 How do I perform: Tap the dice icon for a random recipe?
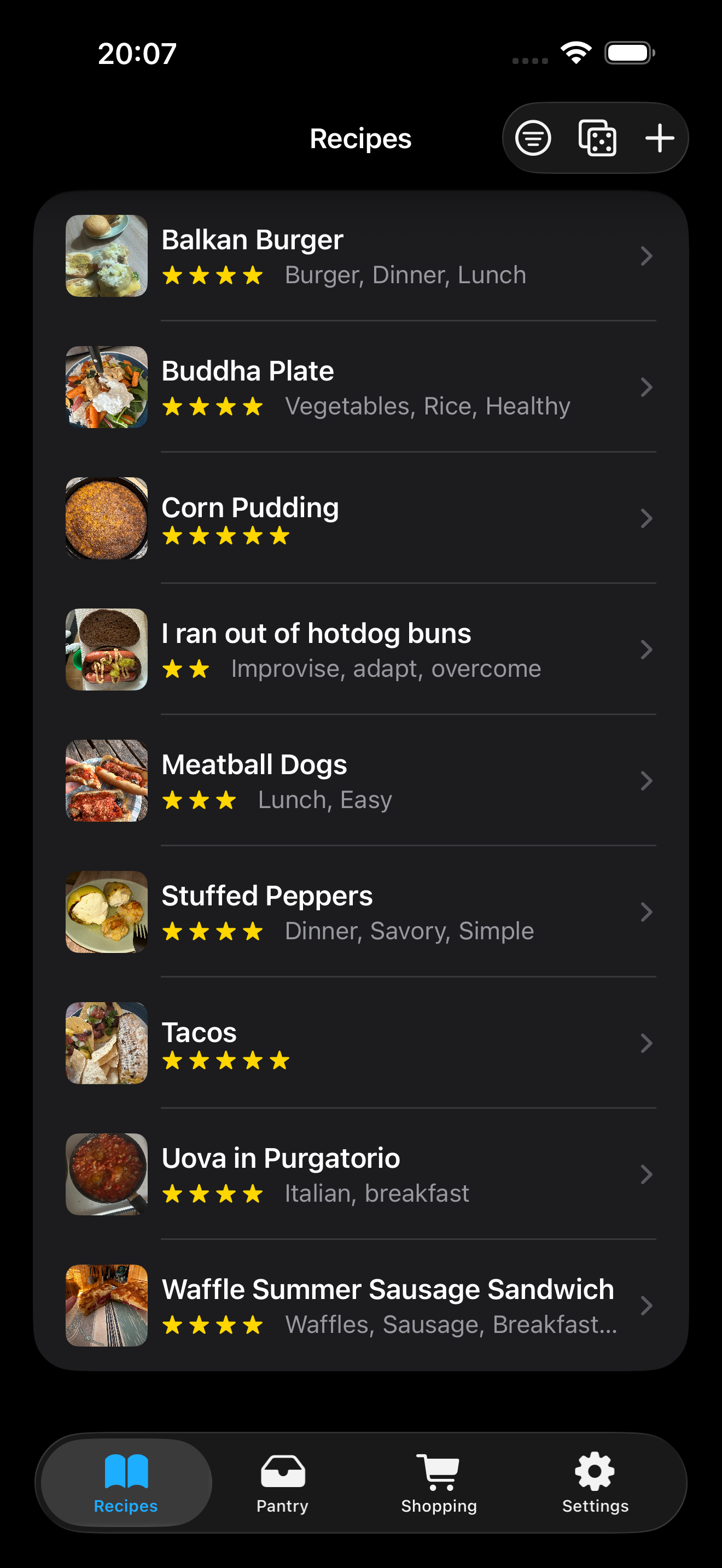pyautogui.click(x=597, y=138)
